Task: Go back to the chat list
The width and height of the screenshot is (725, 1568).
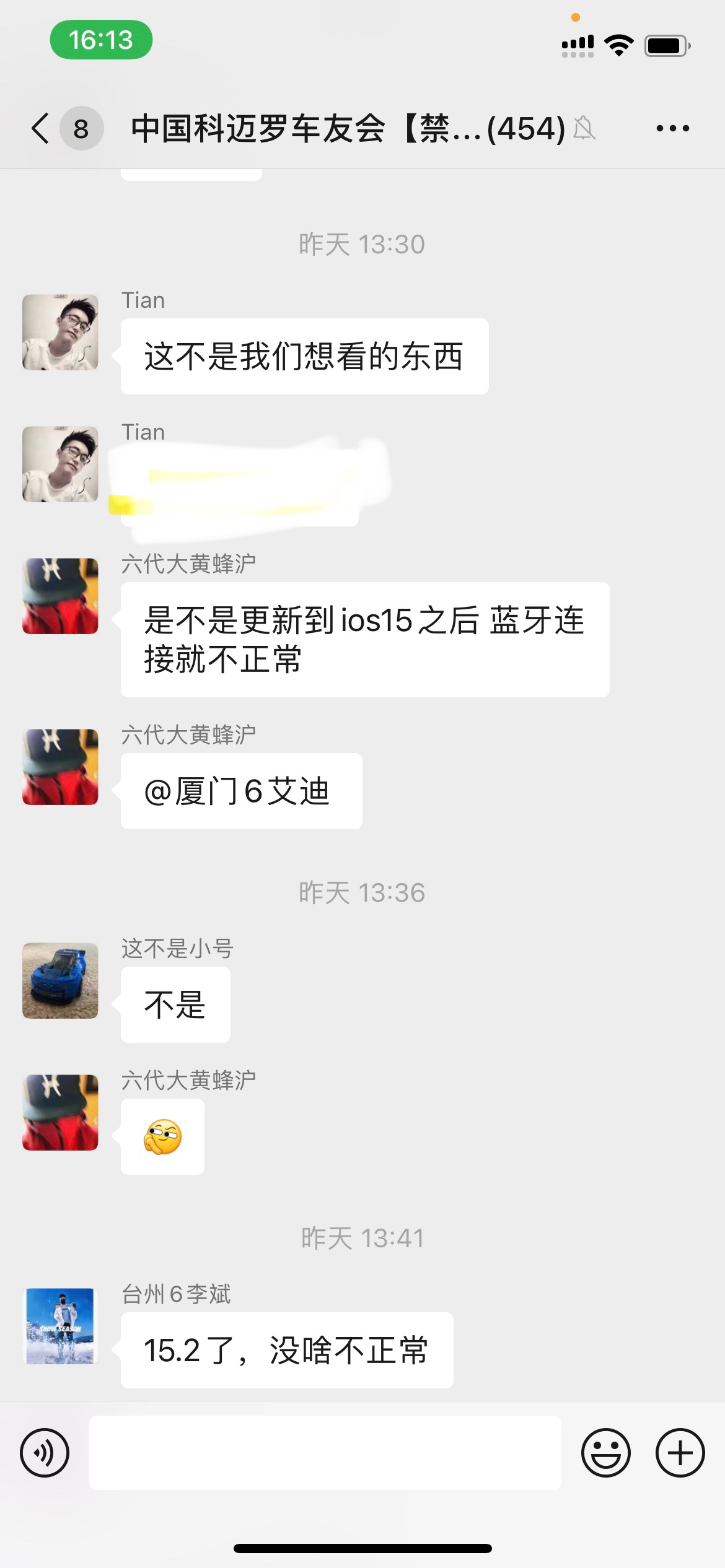Action: 41,129
